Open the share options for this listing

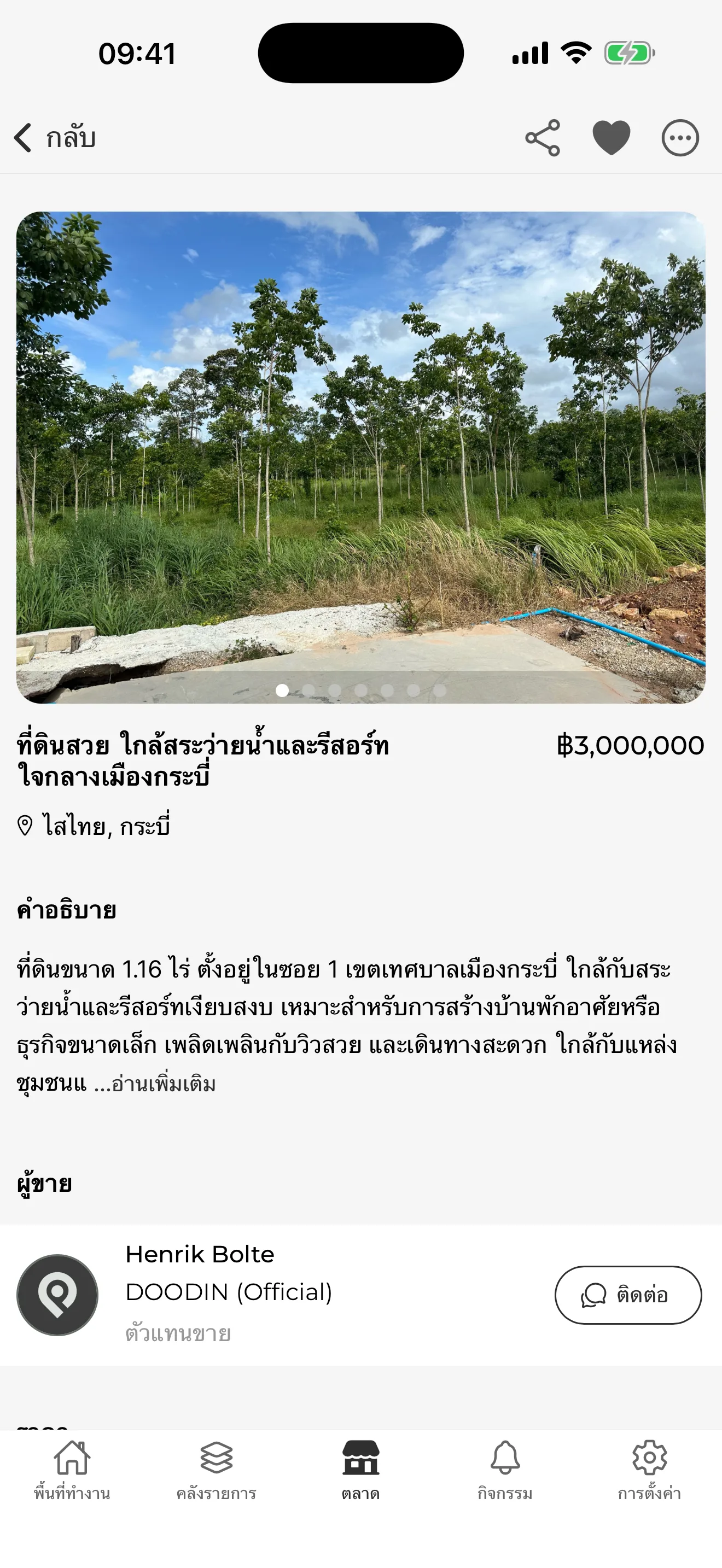[544, 138]
